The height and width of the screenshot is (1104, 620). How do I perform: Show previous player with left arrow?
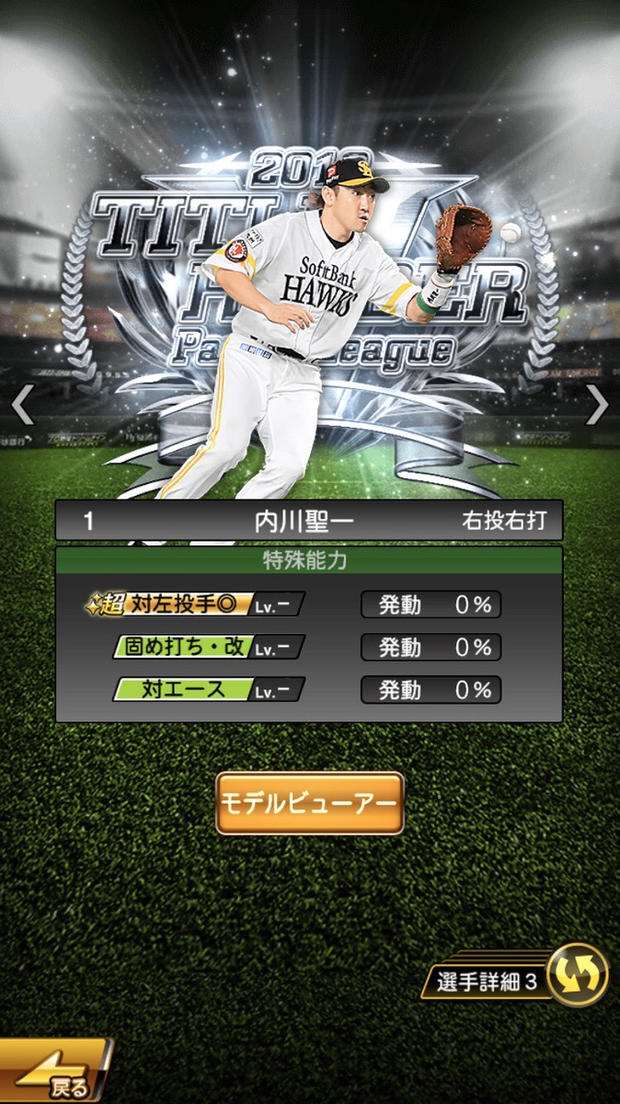pos(22,404)
